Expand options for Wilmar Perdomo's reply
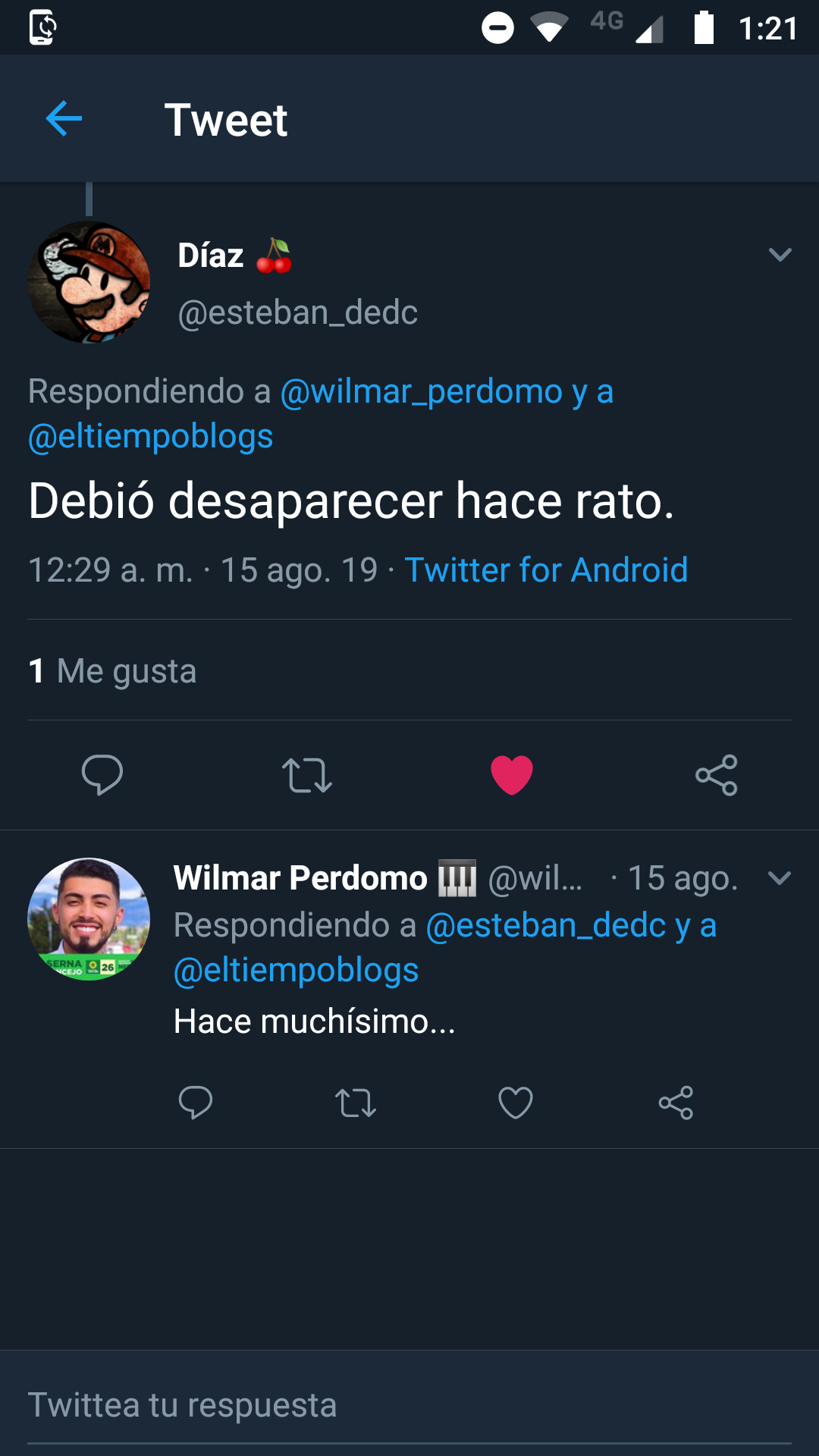The image size is (819, 1456). 780,878
